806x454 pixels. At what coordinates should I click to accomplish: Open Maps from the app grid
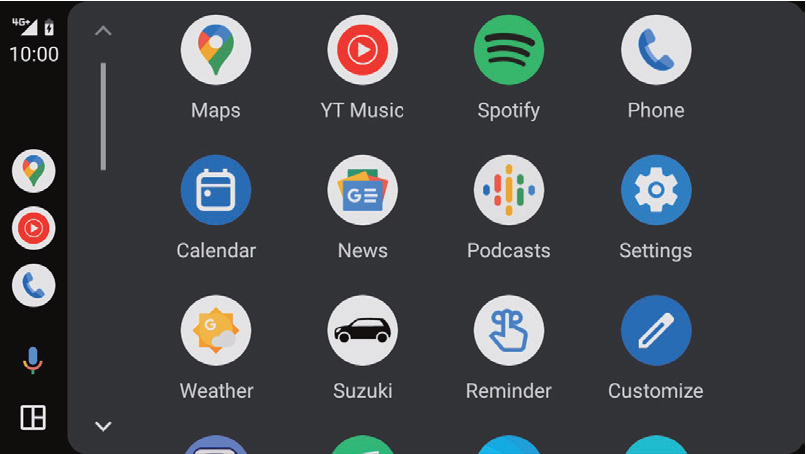coord(215,50)
